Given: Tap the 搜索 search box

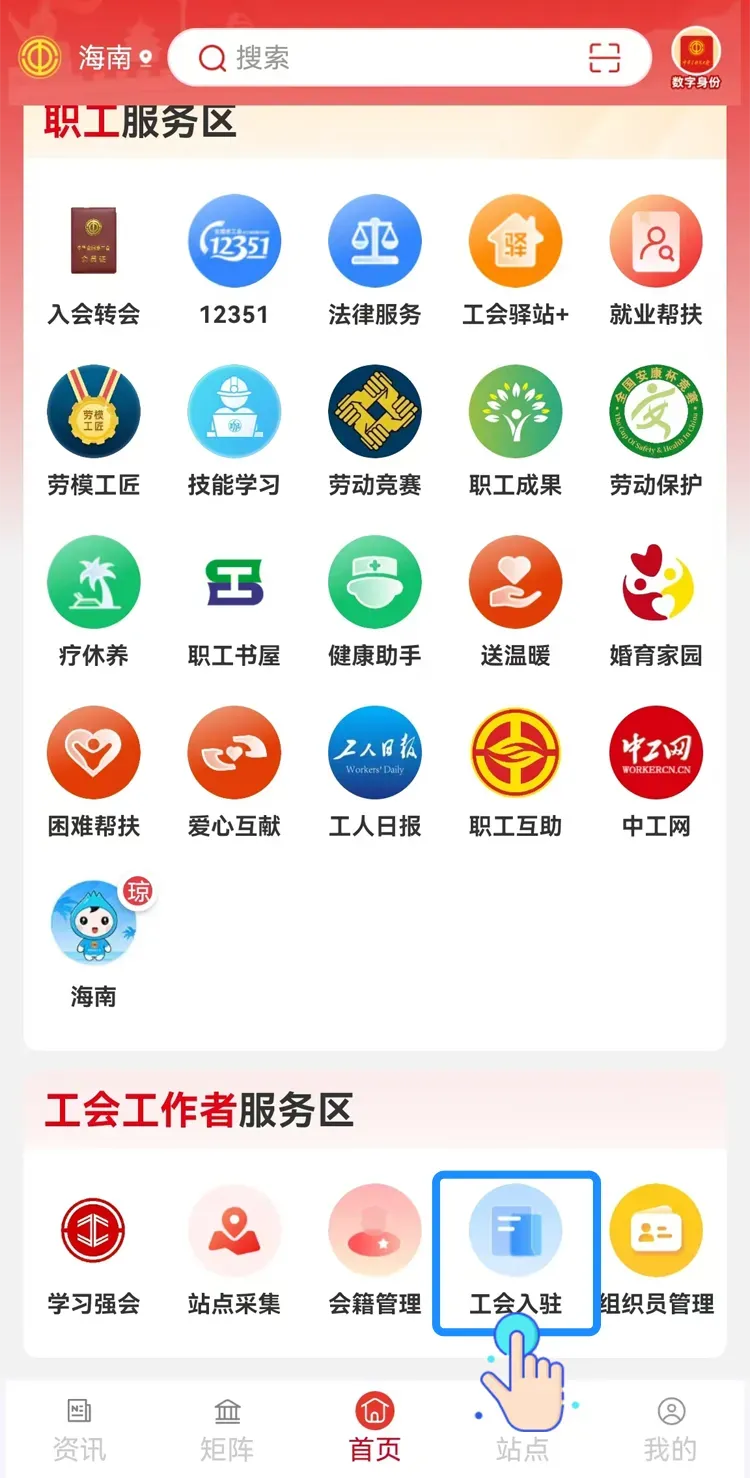Looking at the screenshot, I should coord(410,58).
